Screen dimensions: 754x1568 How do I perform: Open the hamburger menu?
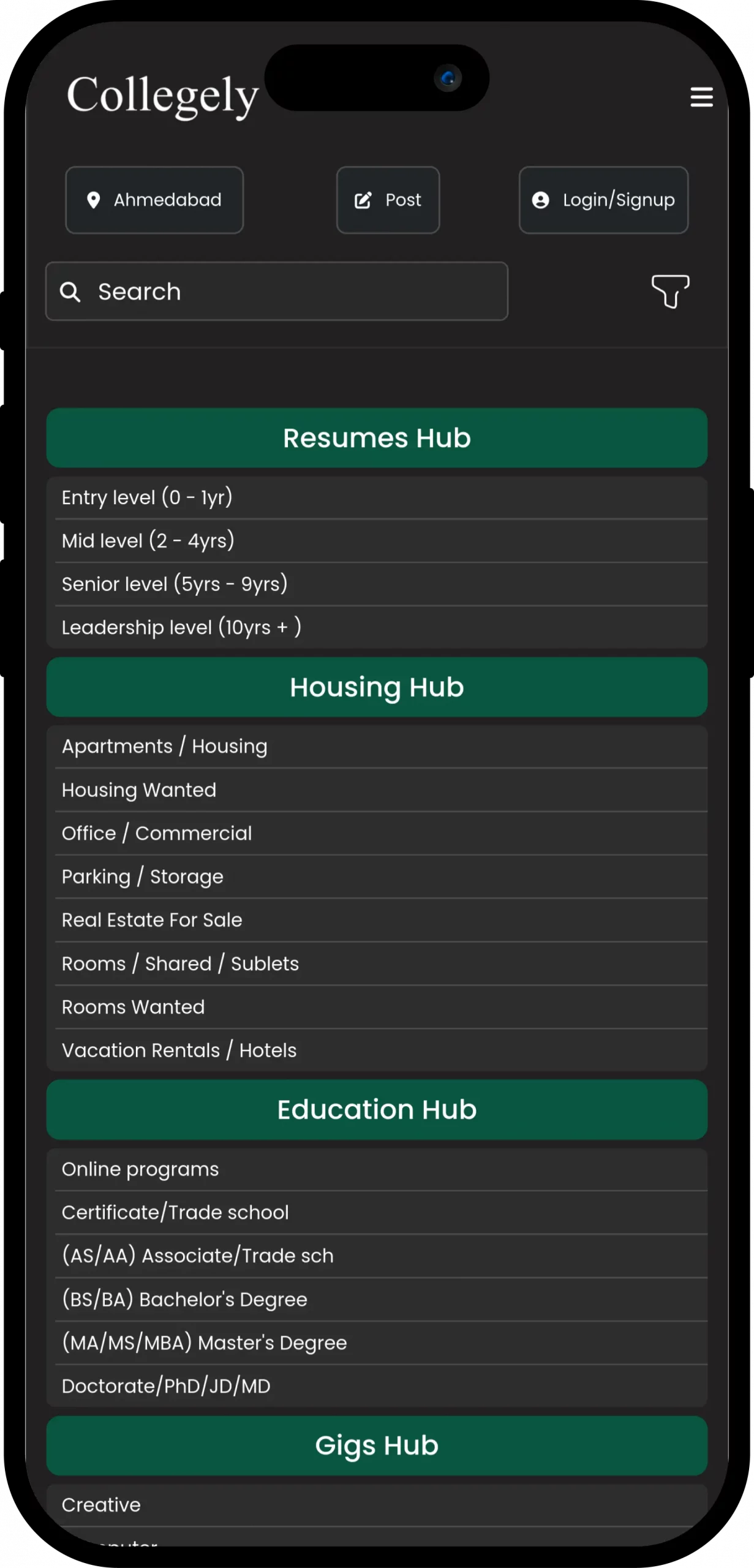coord(701,97)
